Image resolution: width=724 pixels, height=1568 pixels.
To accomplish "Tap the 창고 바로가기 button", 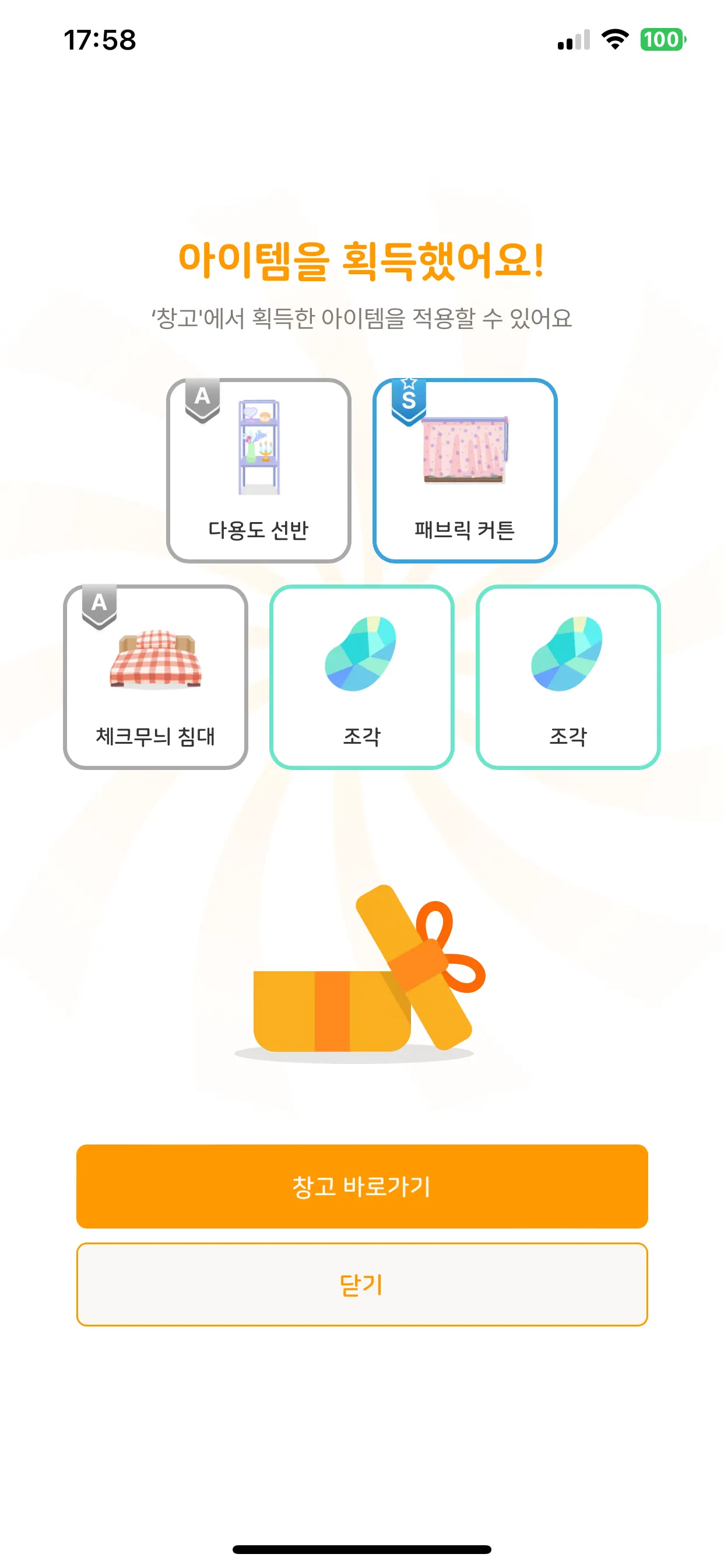I will click(x=362, y=1186).
